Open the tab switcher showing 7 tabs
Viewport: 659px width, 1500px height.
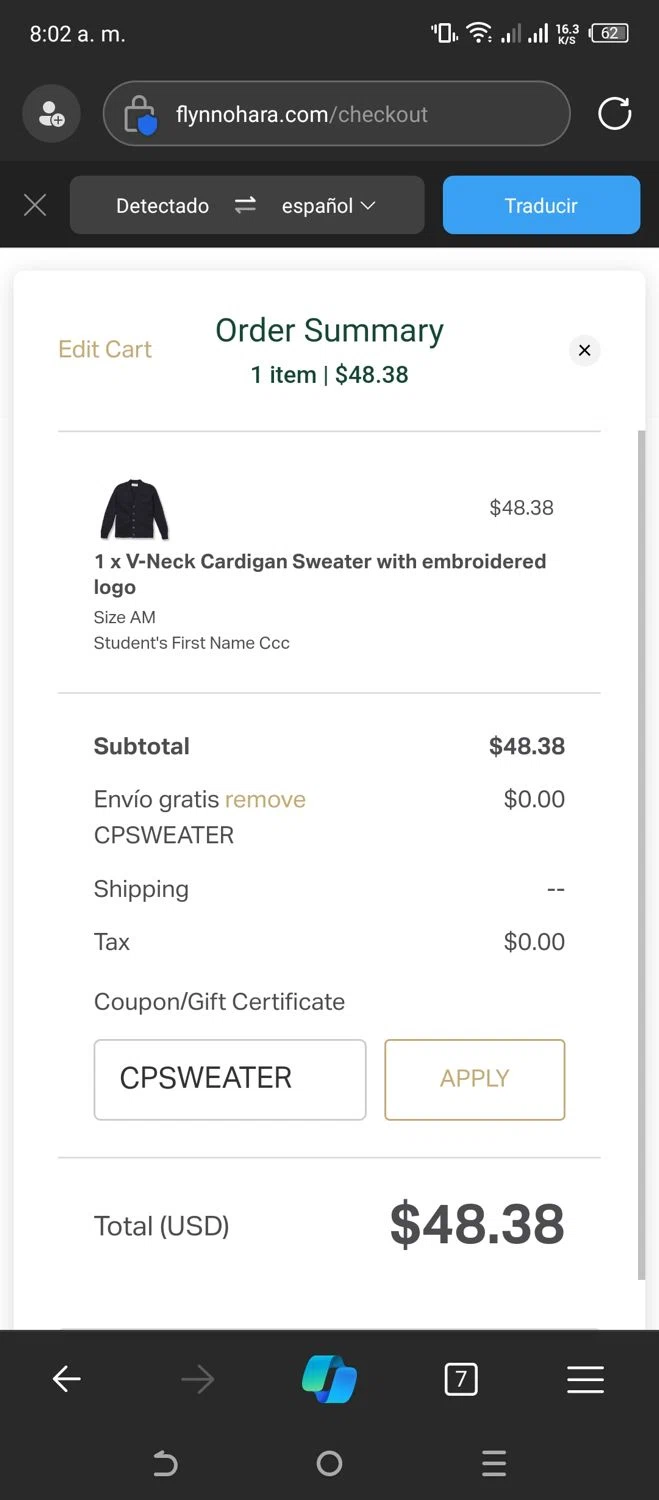(x=461, y=1380)
